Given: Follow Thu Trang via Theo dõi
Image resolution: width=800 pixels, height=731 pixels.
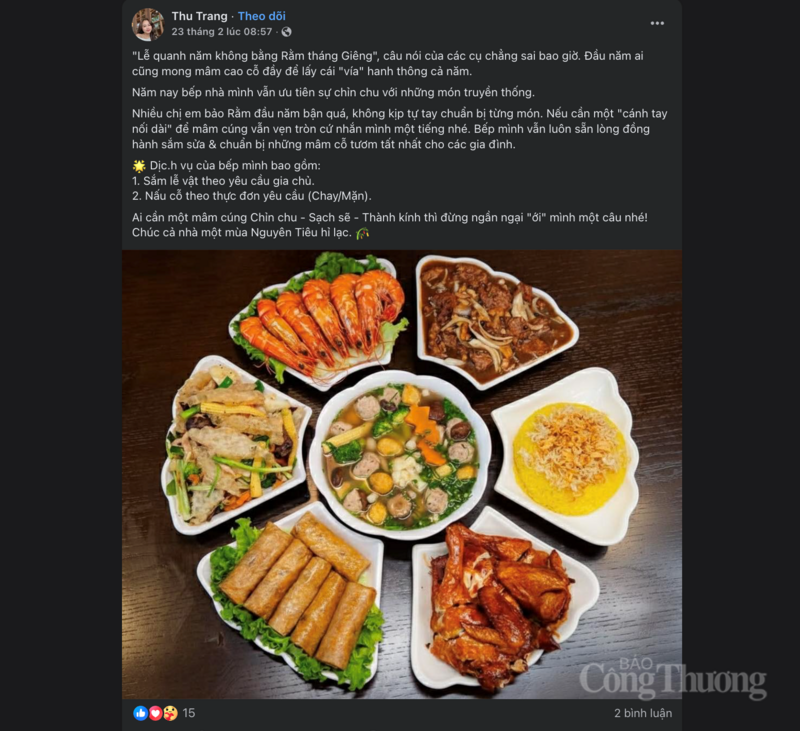Looking at the screenshot, I should coord(261,16).
